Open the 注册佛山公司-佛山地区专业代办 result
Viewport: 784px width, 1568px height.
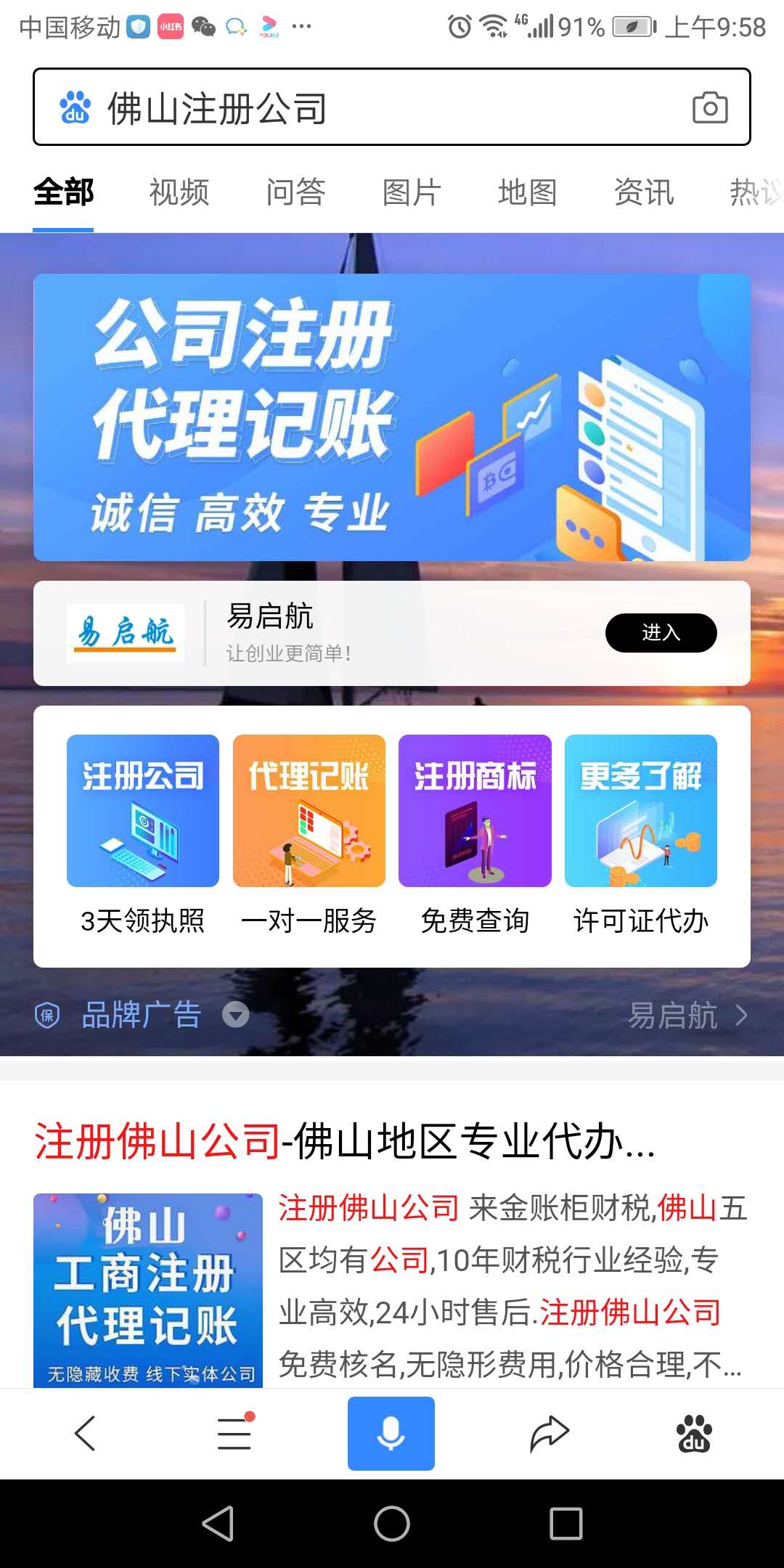[x=345, y=1141]
